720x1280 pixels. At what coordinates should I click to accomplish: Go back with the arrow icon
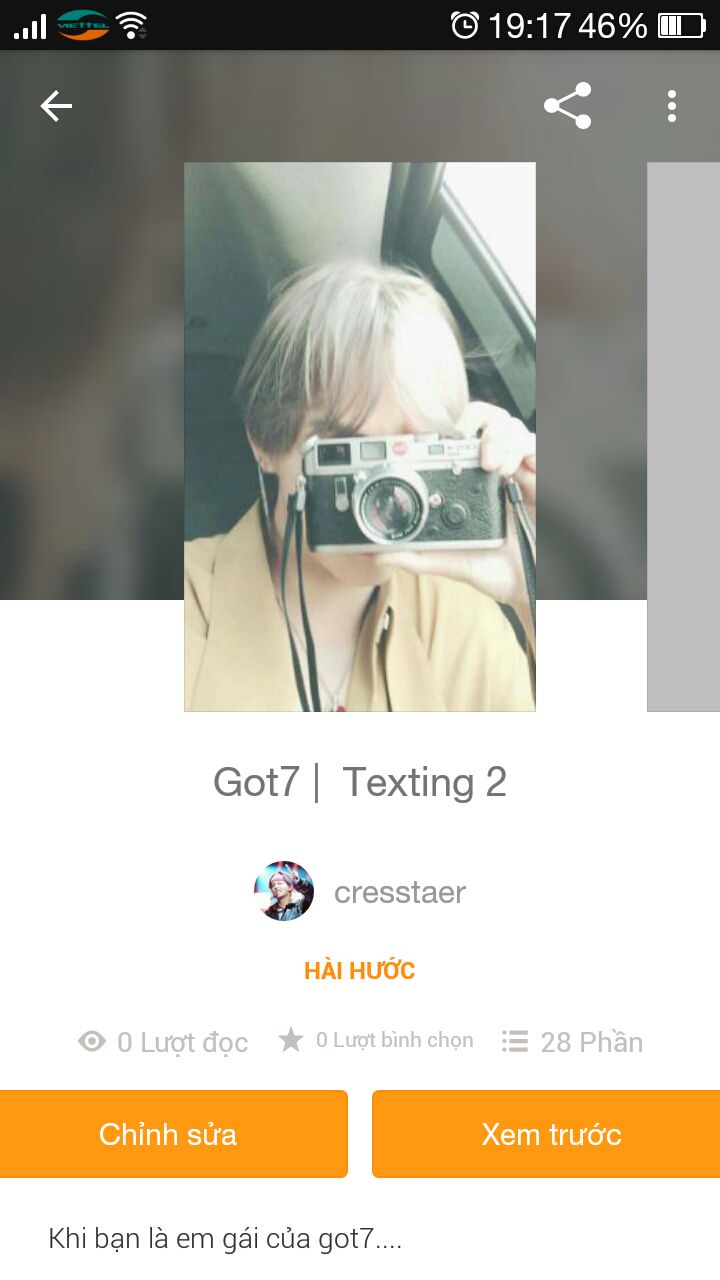click(x=56, y=106)
